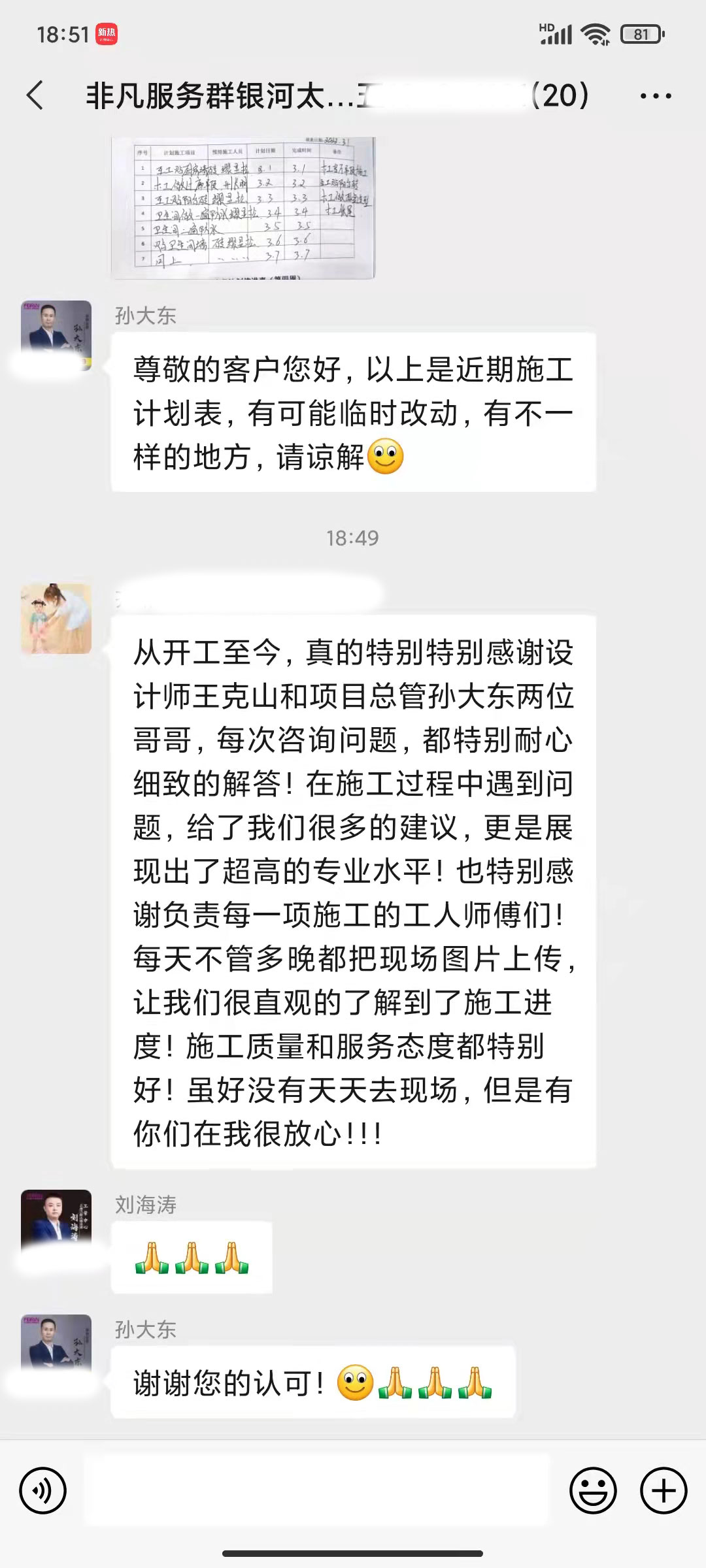
Task: Open the emoji picker
Action: (593, 1491)
